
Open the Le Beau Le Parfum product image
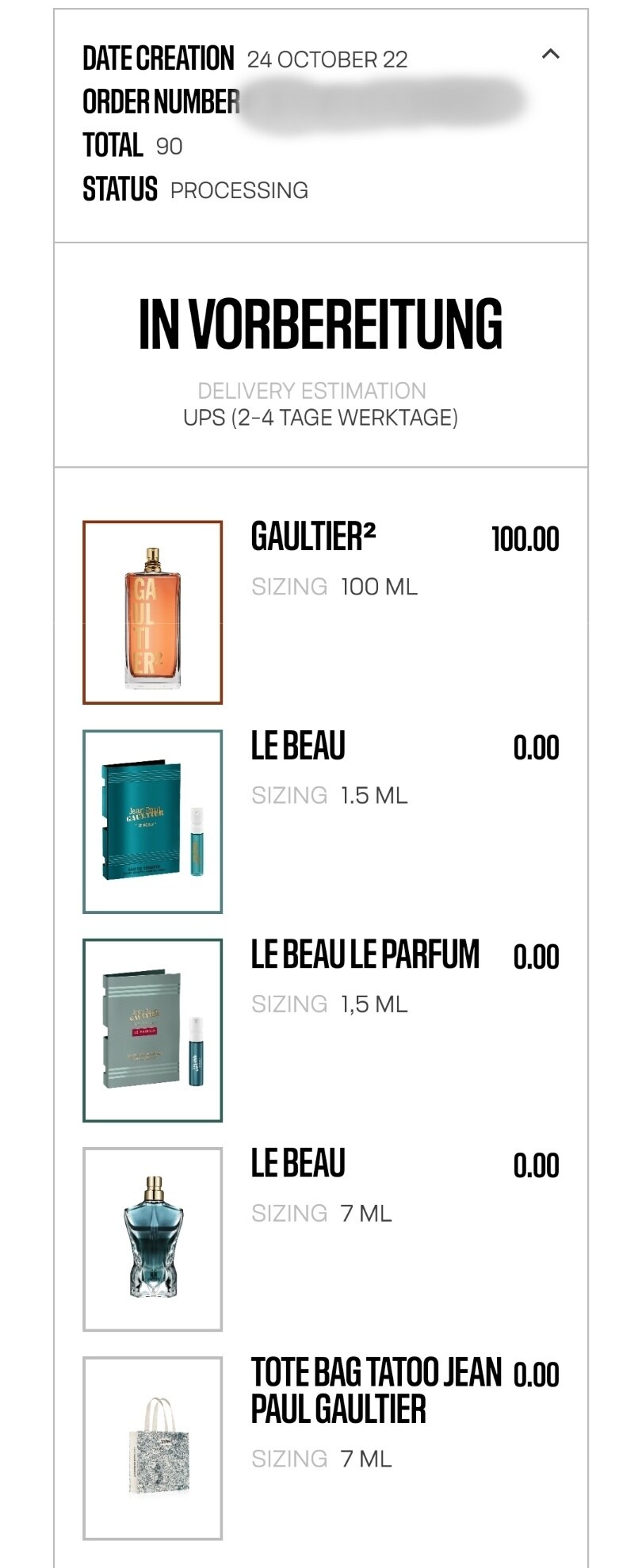pos(152,1030)
